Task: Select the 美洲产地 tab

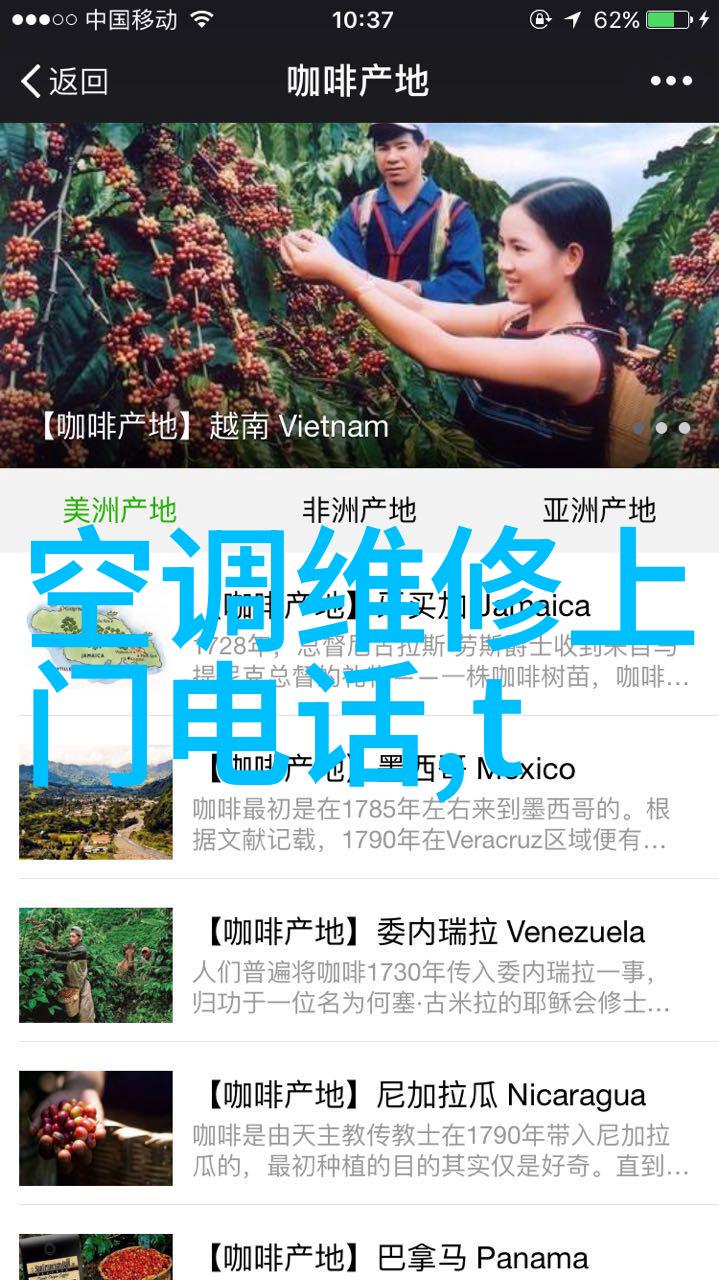Action: tap(120, 509)
